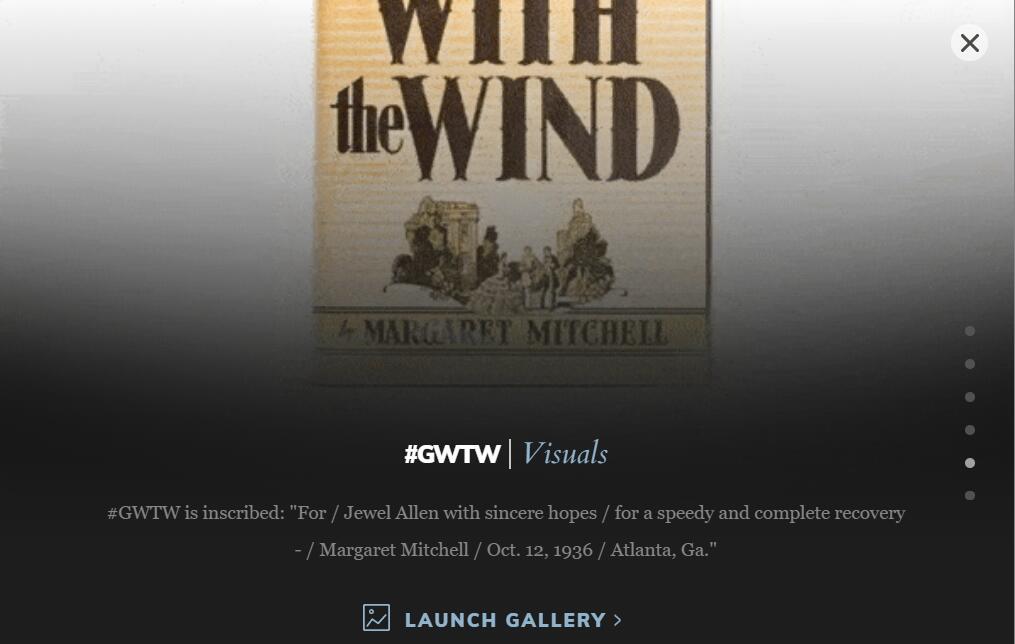Jump to the first page indicator dot

(969, 331)
